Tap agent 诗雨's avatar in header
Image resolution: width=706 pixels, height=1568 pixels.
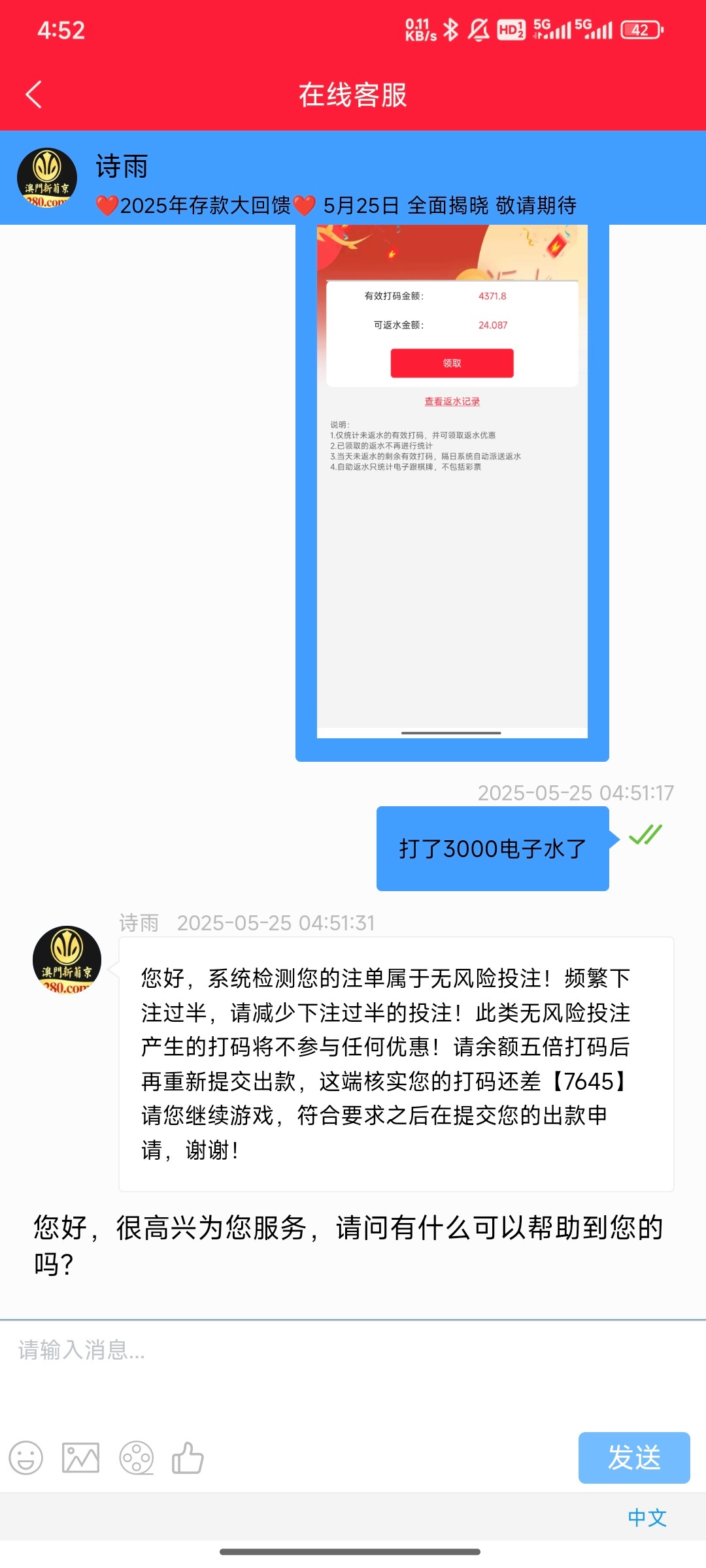click(x=47, y=178)
